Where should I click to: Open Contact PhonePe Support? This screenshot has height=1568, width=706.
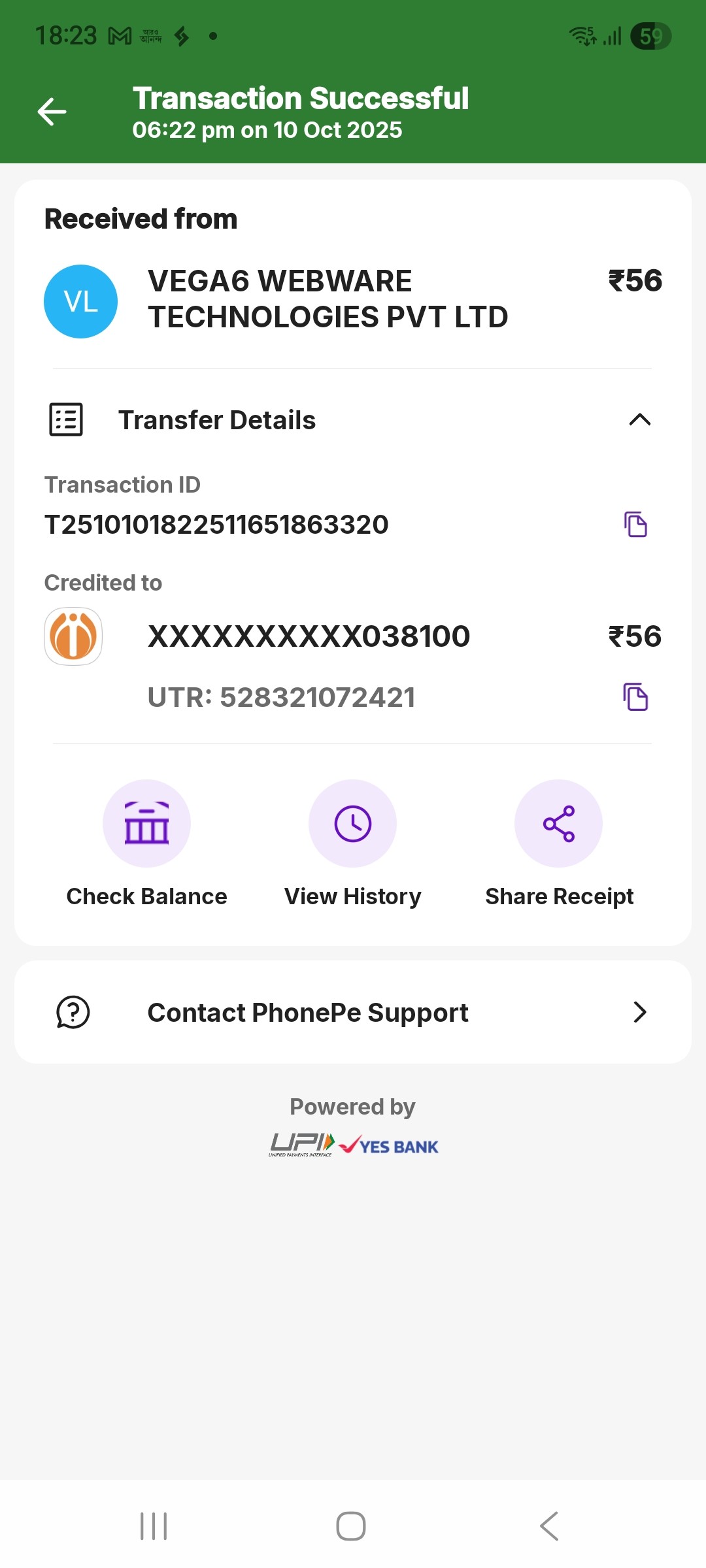(353, 1012)
